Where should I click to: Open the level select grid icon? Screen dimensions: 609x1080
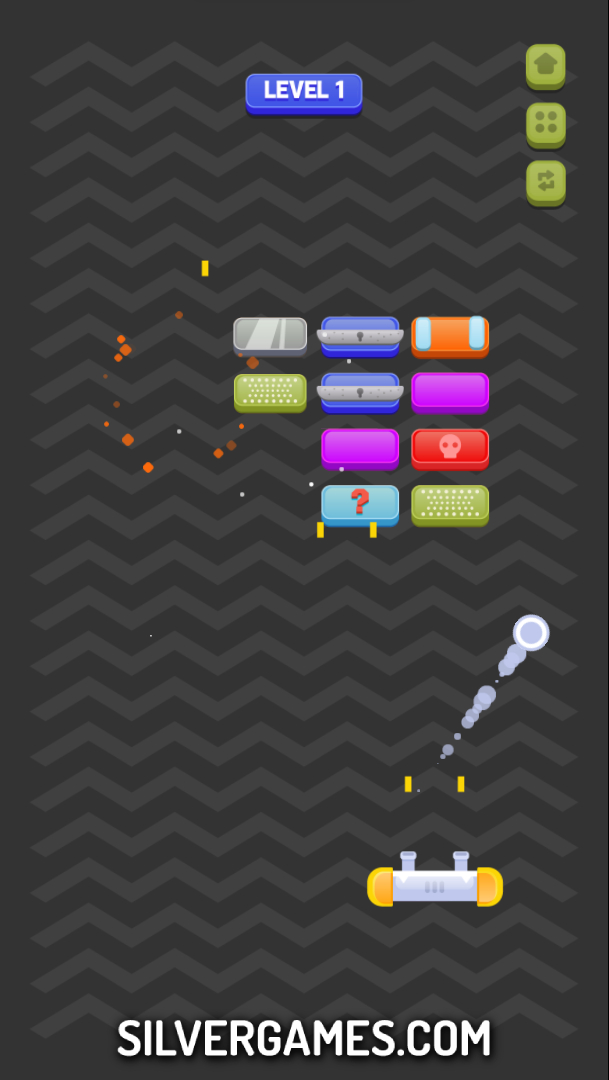545,124
